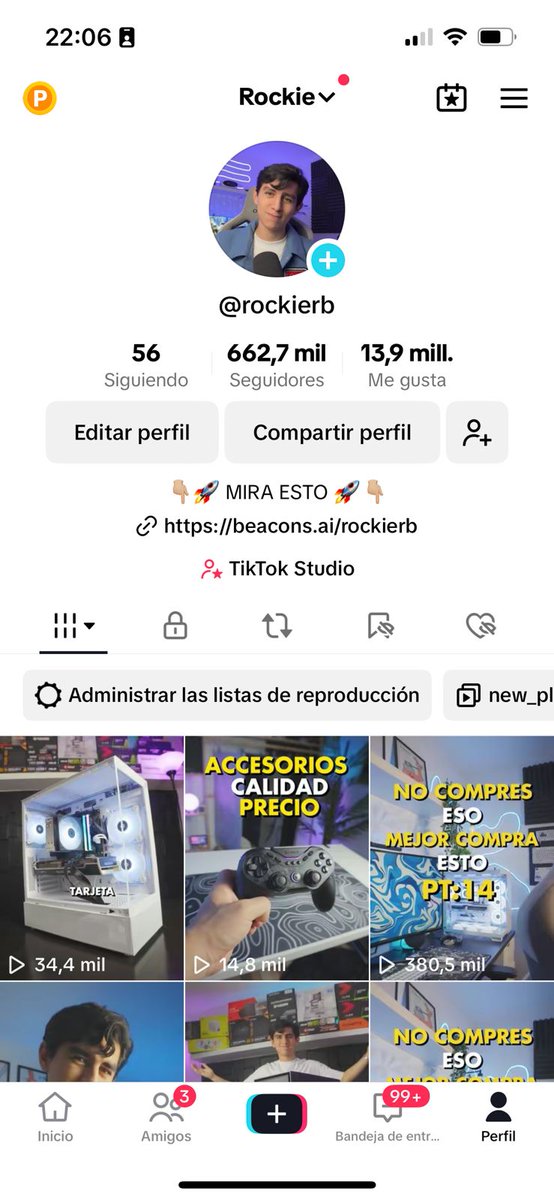This screenshot has height=1200, width=554.
Task: Tap the plus badge on profile photo
Action: coord(327,261)
